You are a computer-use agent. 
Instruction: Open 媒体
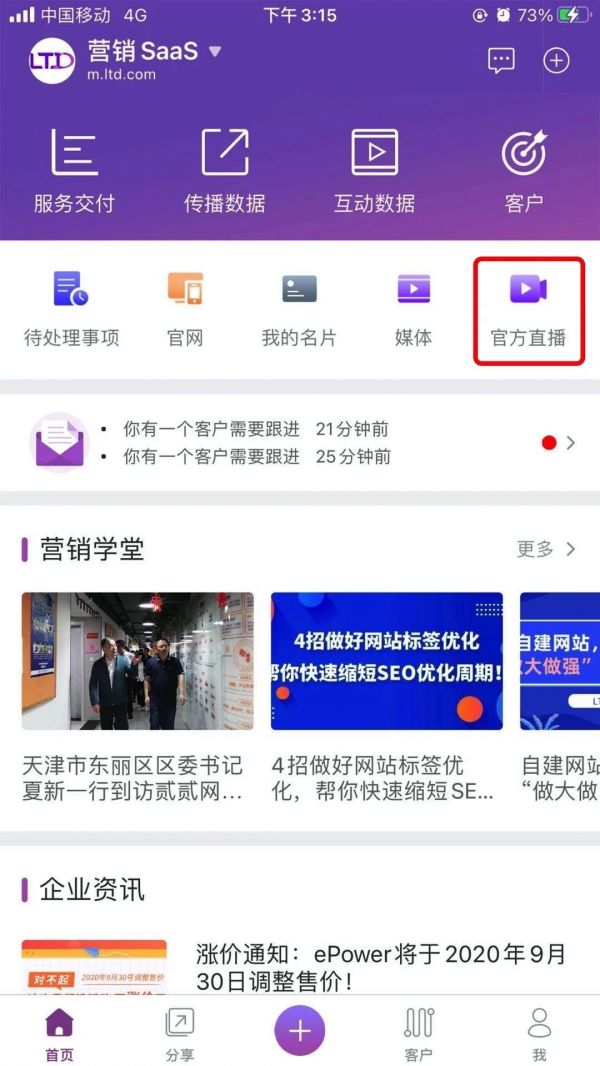[x=413, y=309]
